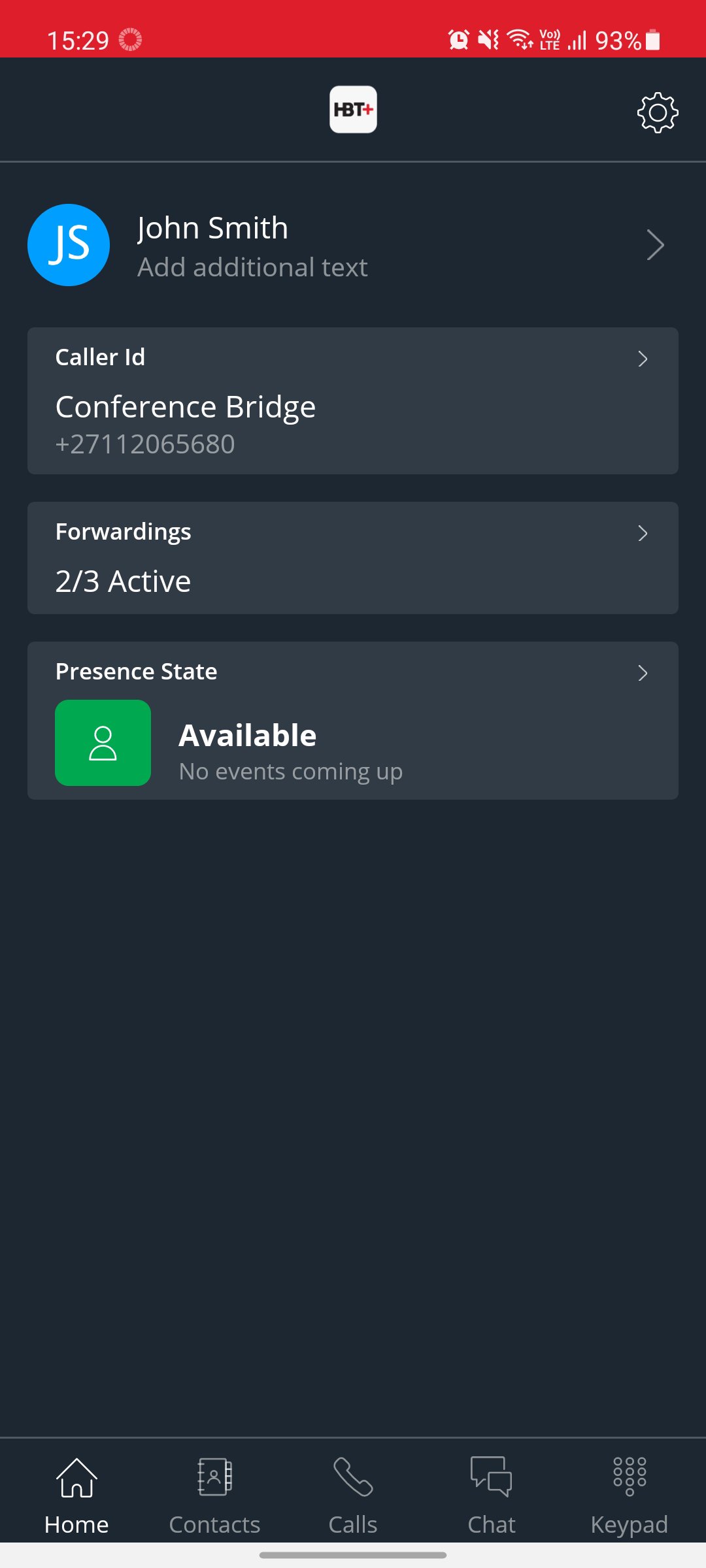
Task: Tap the No events coming up text
Action: (291, 771)
